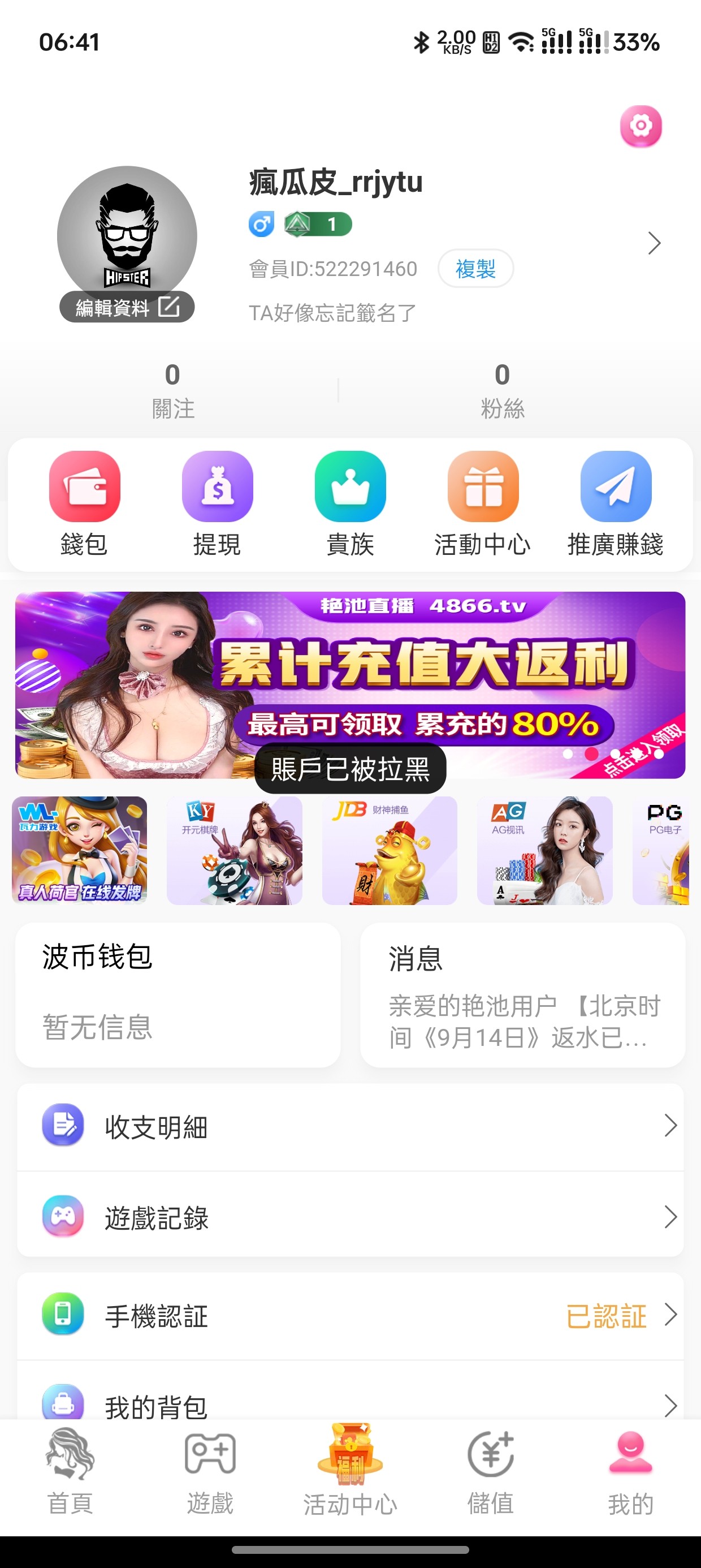This screenshot has height=1568, width=701.
Task: Copy the member ID with 複製
Action: (475, 269)
